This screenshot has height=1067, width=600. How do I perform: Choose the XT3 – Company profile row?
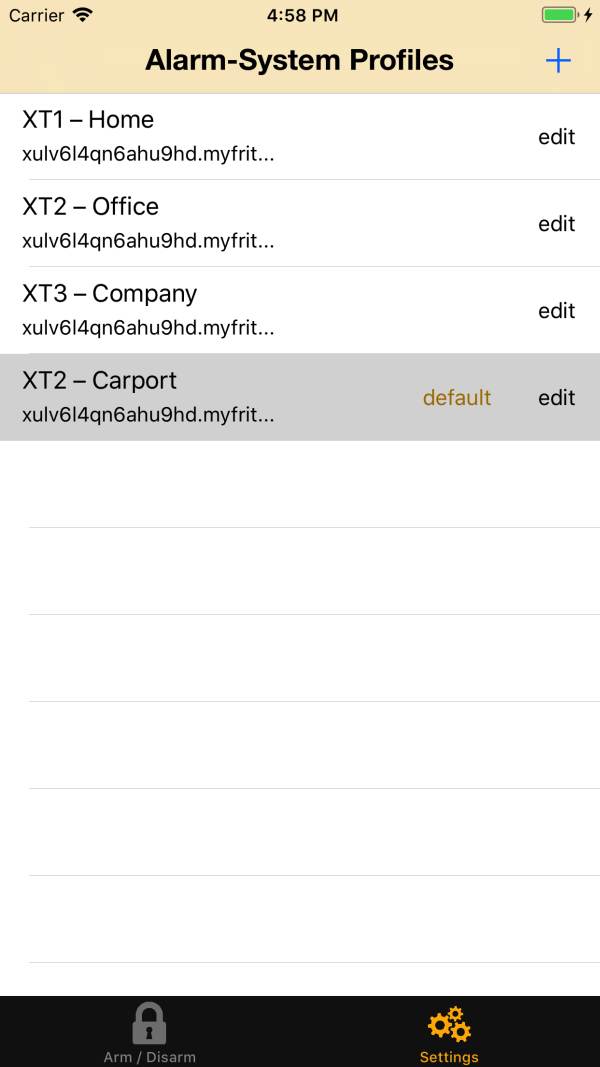200,311
